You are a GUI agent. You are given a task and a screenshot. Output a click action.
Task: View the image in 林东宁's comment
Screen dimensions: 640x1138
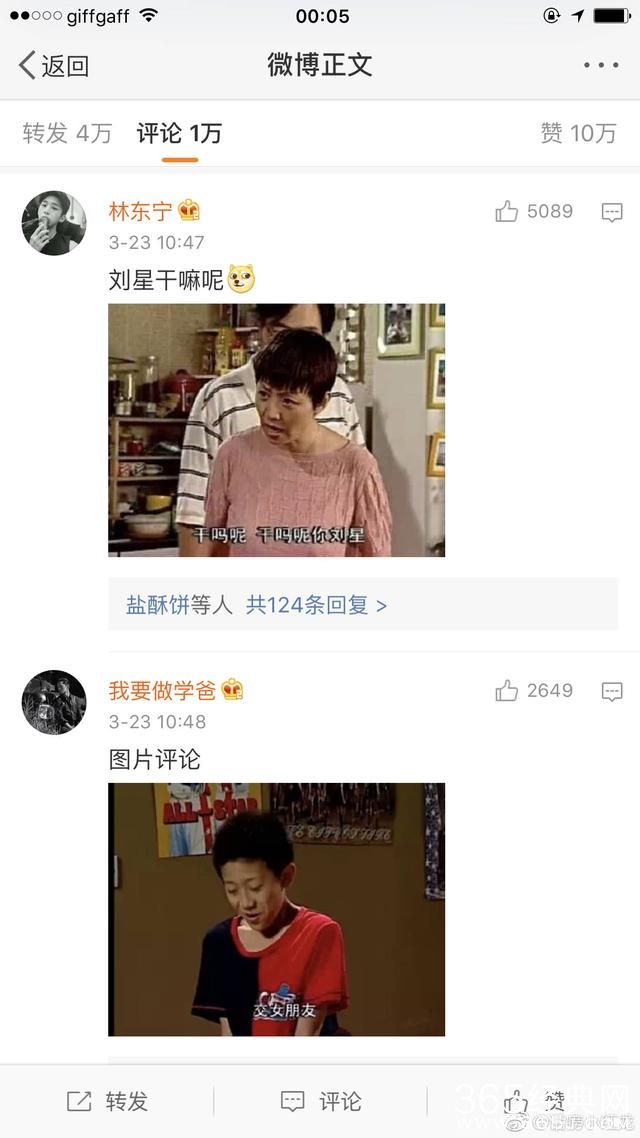point(276,430)
